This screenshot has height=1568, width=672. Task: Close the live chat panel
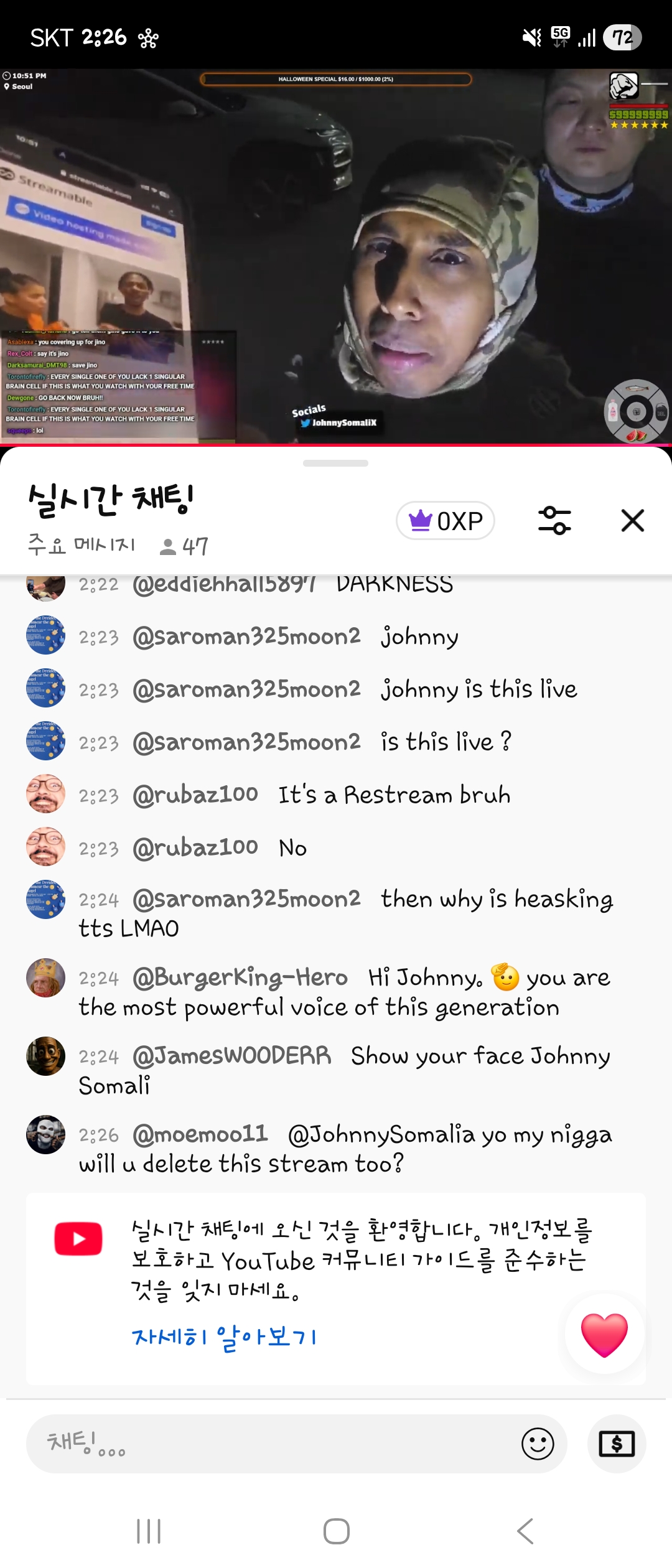click(x=632, y=520)
